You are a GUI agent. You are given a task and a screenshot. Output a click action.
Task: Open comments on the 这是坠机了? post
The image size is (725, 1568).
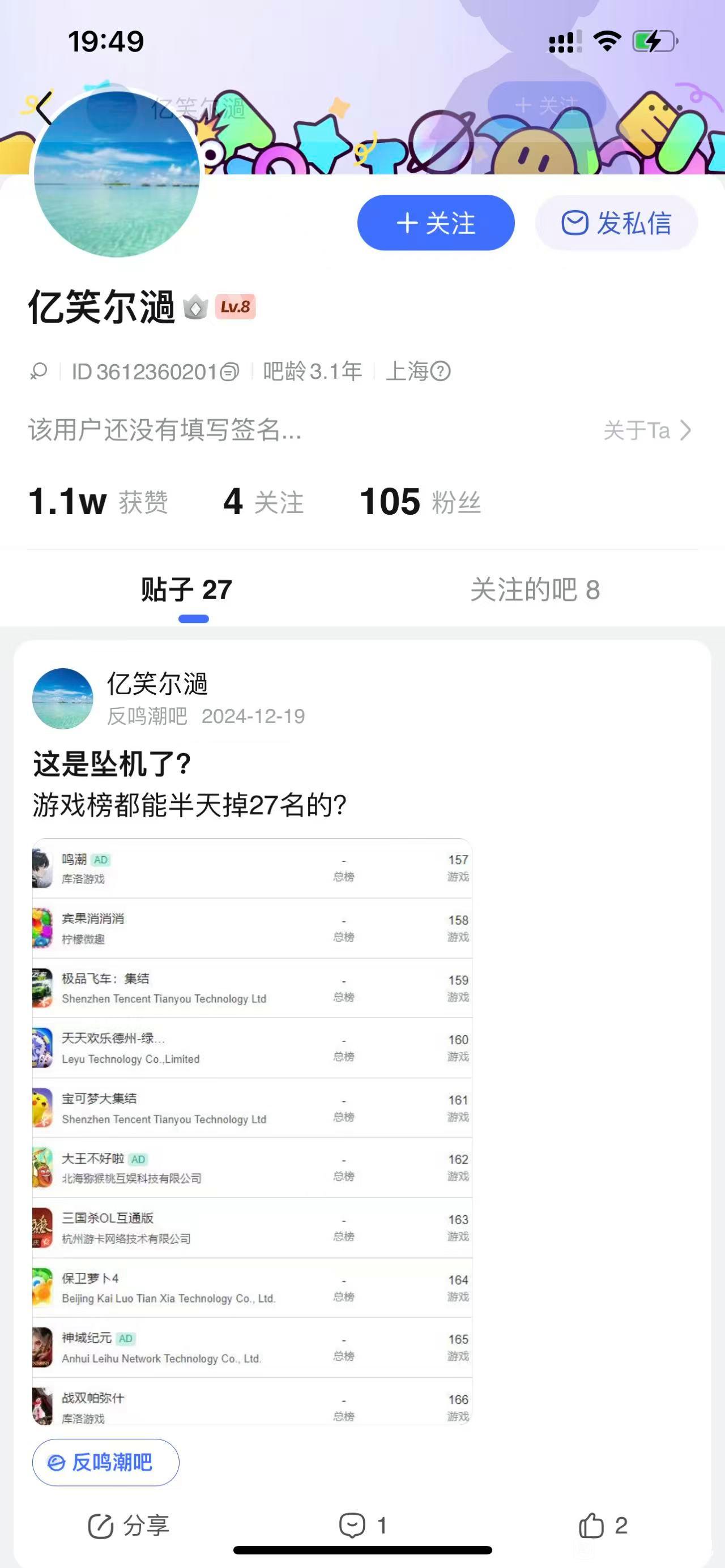[363, 1526]
